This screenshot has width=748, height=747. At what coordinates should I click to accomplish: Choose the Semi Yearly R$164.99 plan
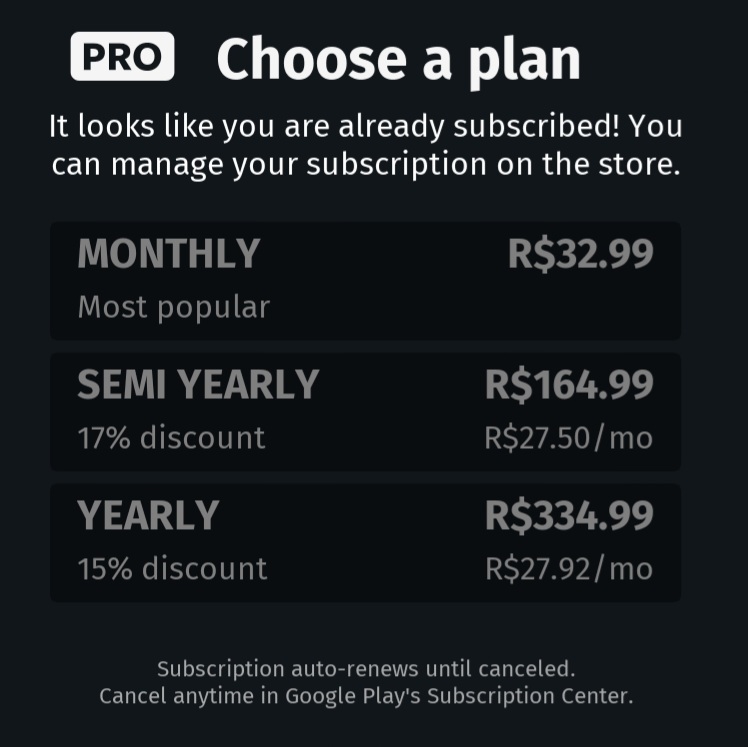coord(365,411)
